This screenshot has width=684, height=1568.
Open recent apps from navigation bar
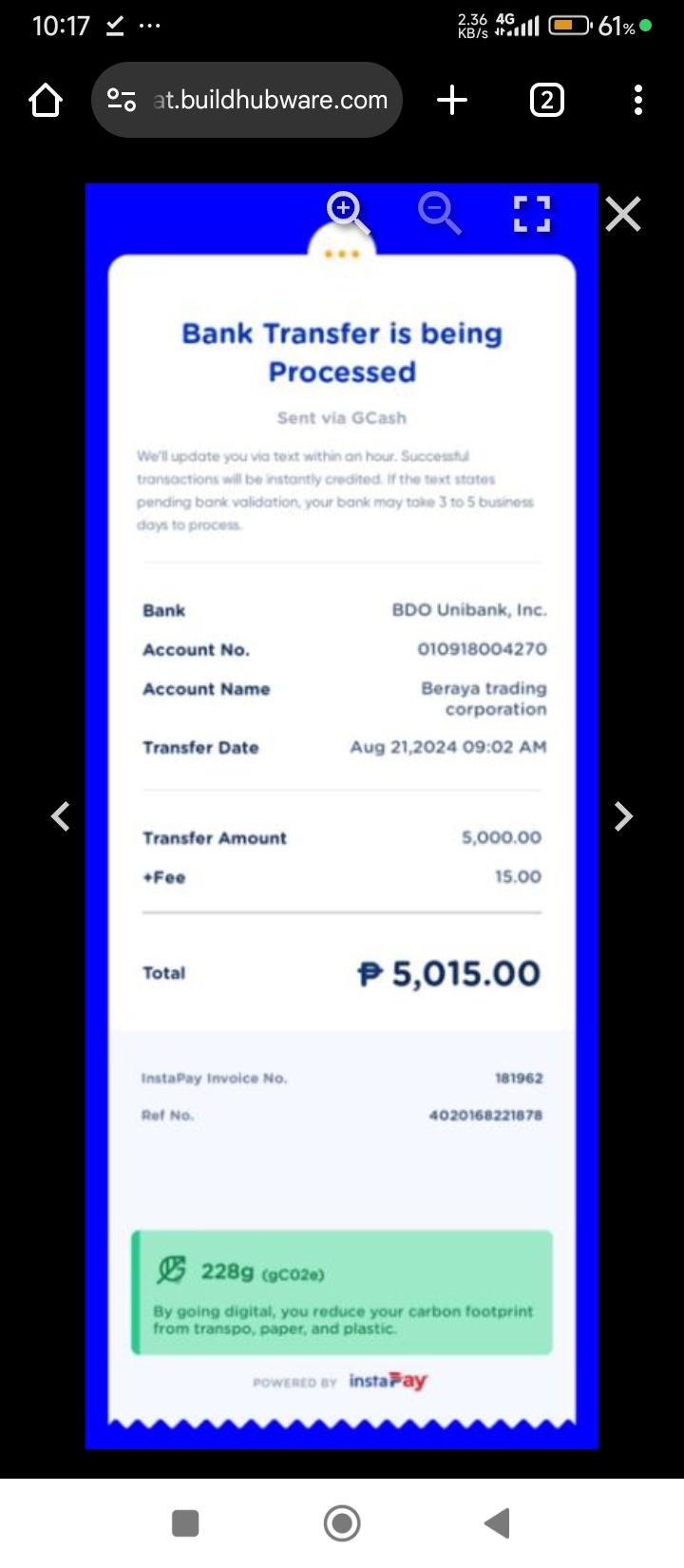(185, 1522)
